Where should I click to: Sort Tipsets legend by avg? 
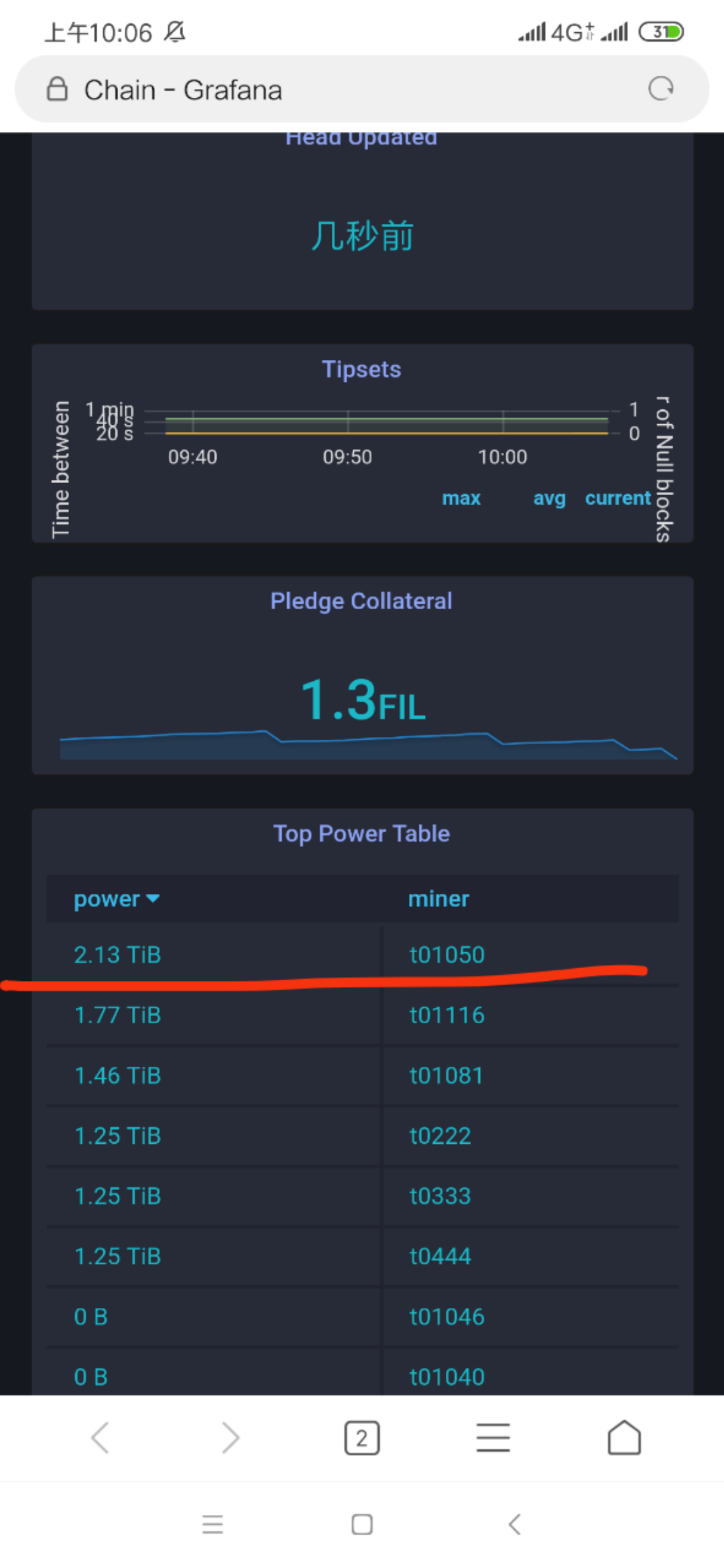pos(549,498)
